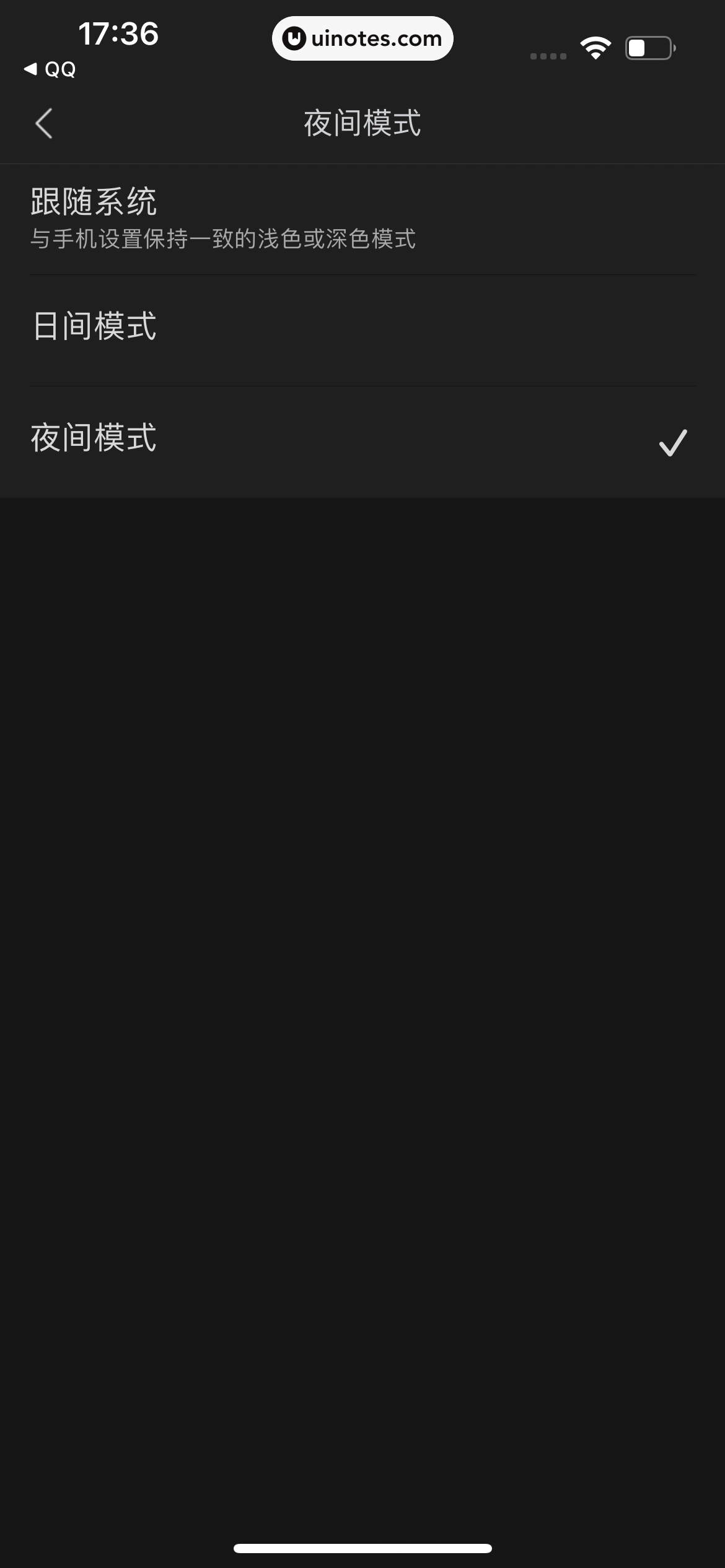Select the 跟随系统 option
The width and height of the screenshot is (725, 1568).
362,217
